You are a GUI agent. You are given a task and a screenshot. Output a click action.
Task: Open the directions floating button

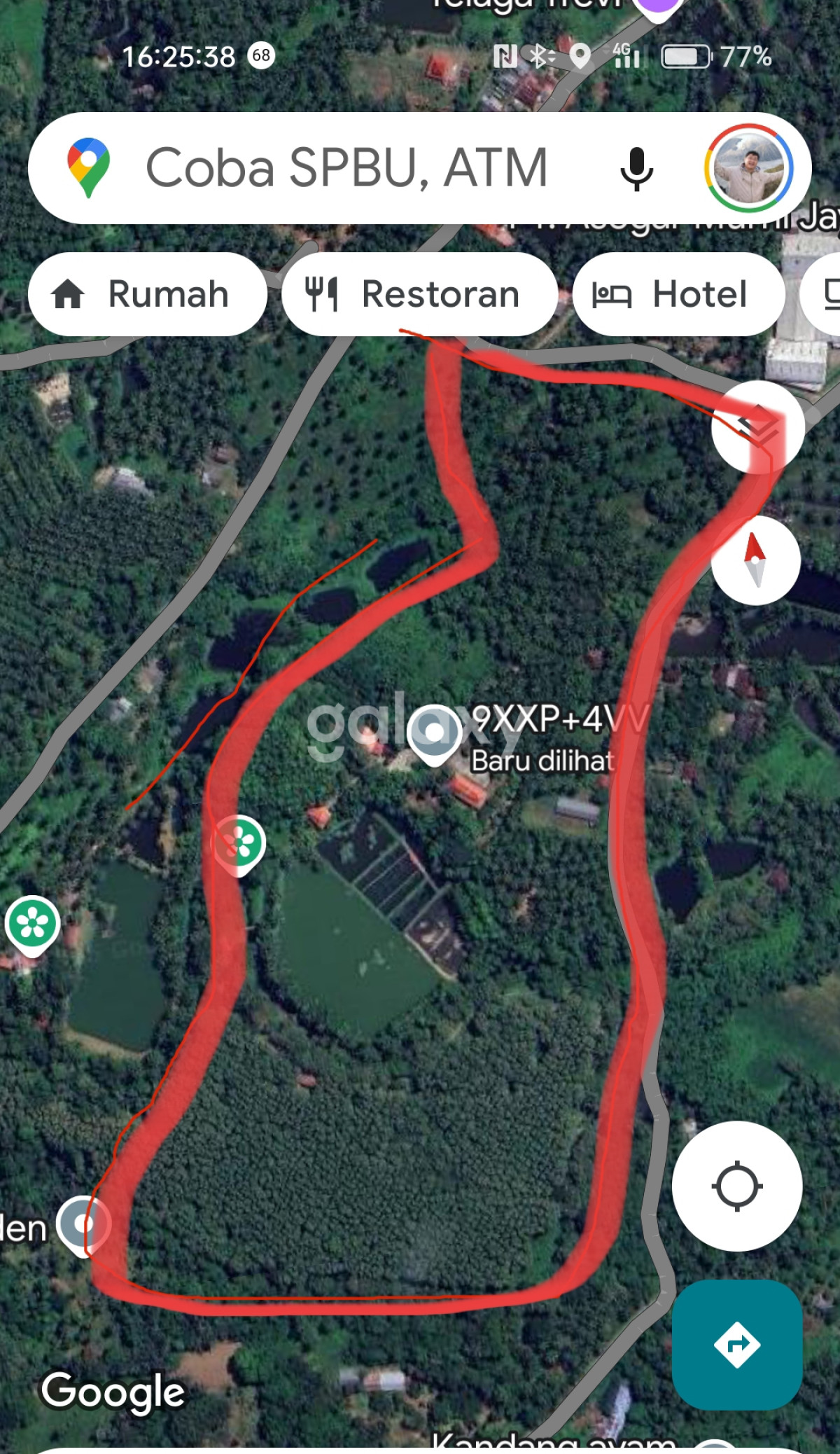point(736,1345)
